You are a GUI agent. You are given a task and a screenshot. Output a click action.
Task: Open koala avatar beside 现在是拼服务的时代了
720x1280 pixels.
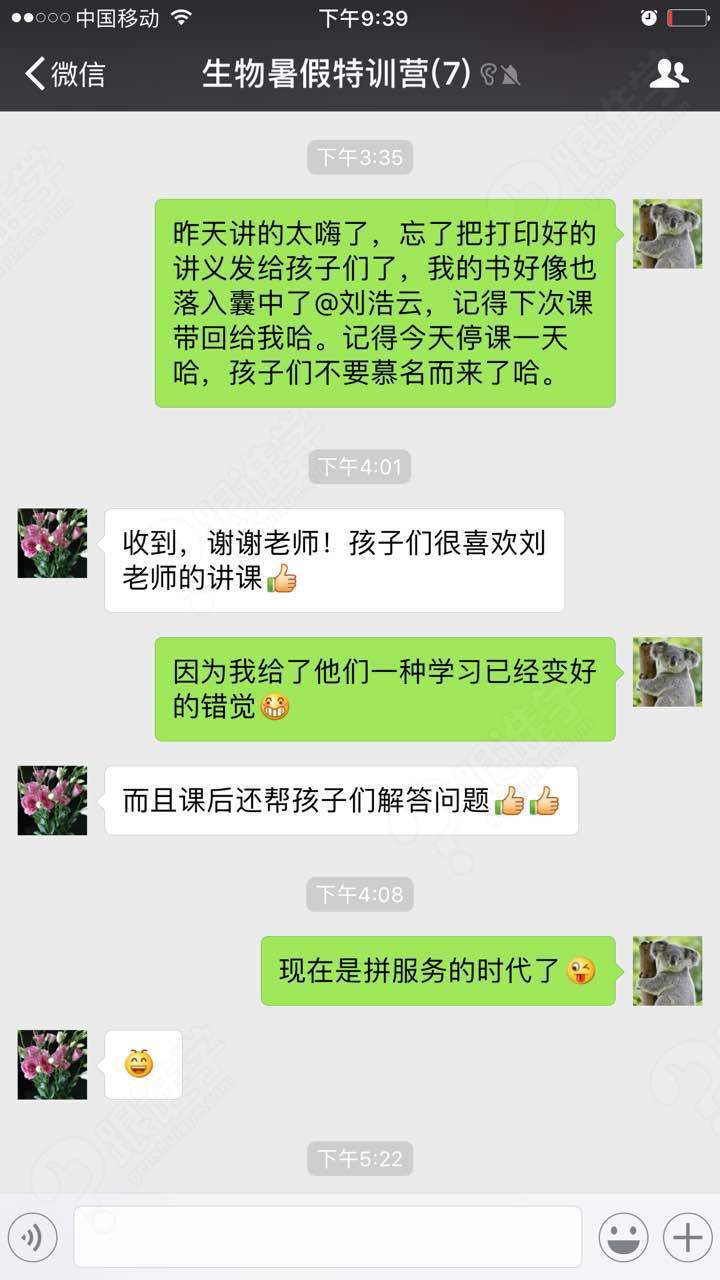pyautogui.click(x=667, y=971)
